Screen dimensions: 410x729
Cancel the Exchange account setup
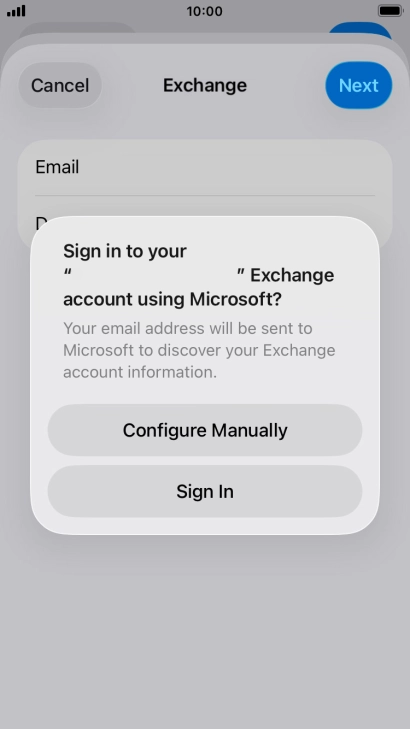pos(60,85)
